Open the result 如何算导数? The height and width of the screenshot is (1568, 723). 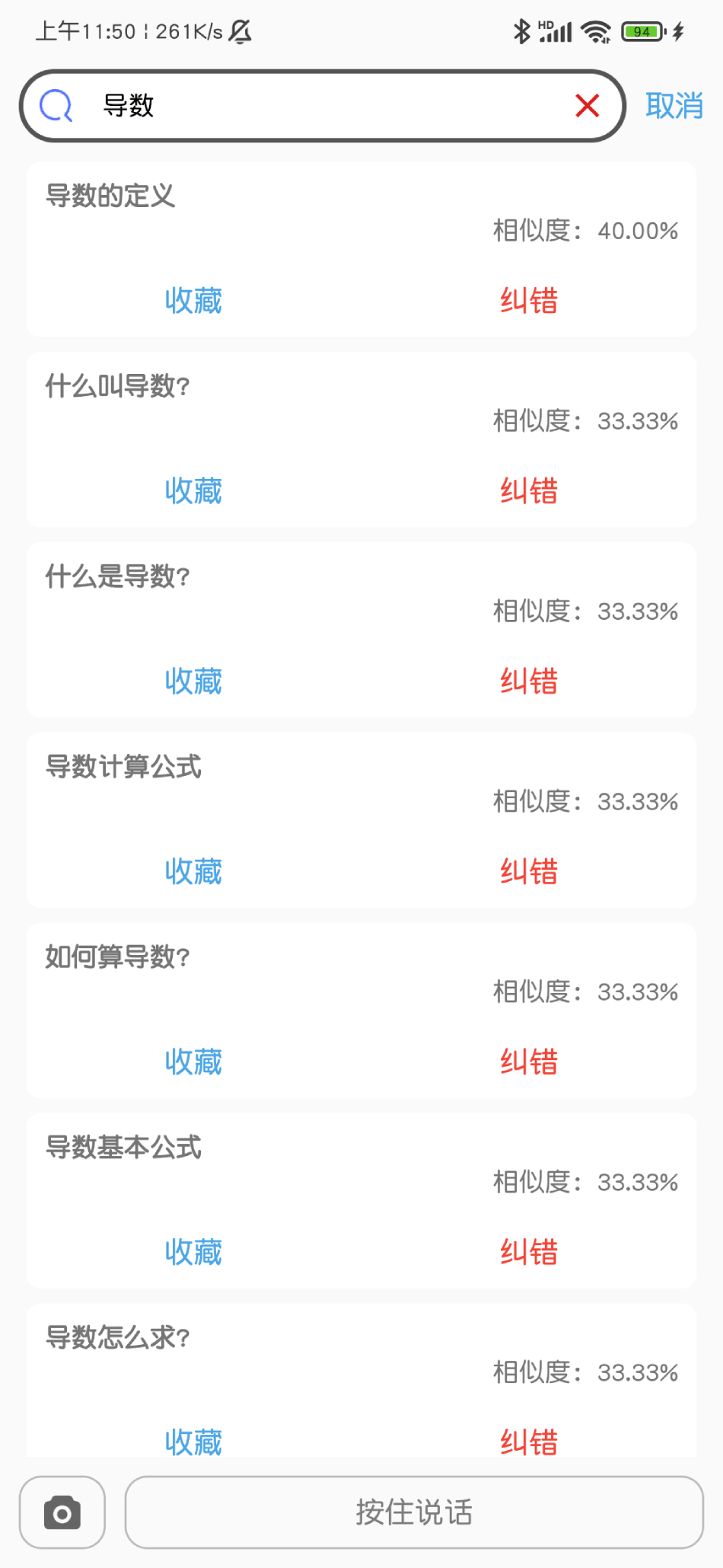click(x=117, y=957)
